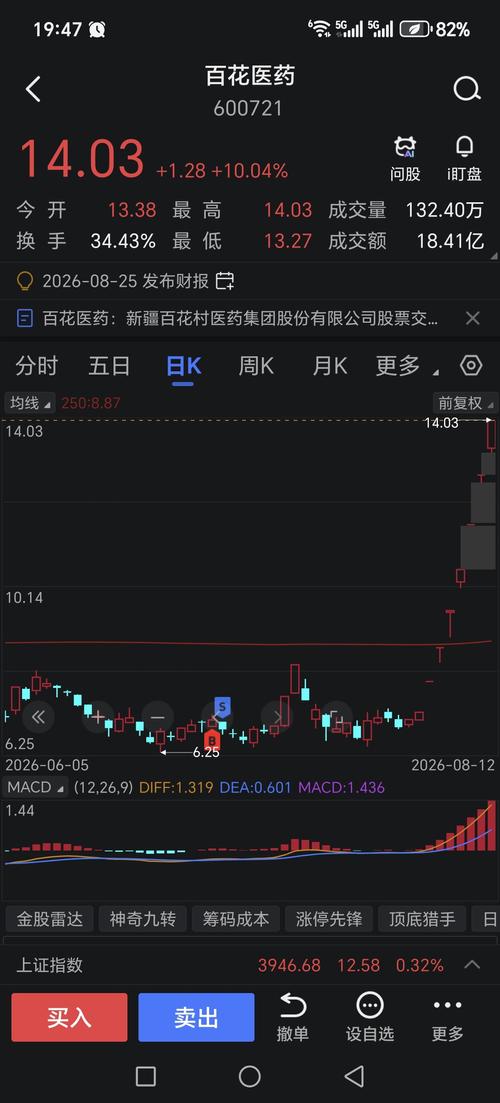Open the 百花医药 announcement about stock trading

(x=240, y=319)
